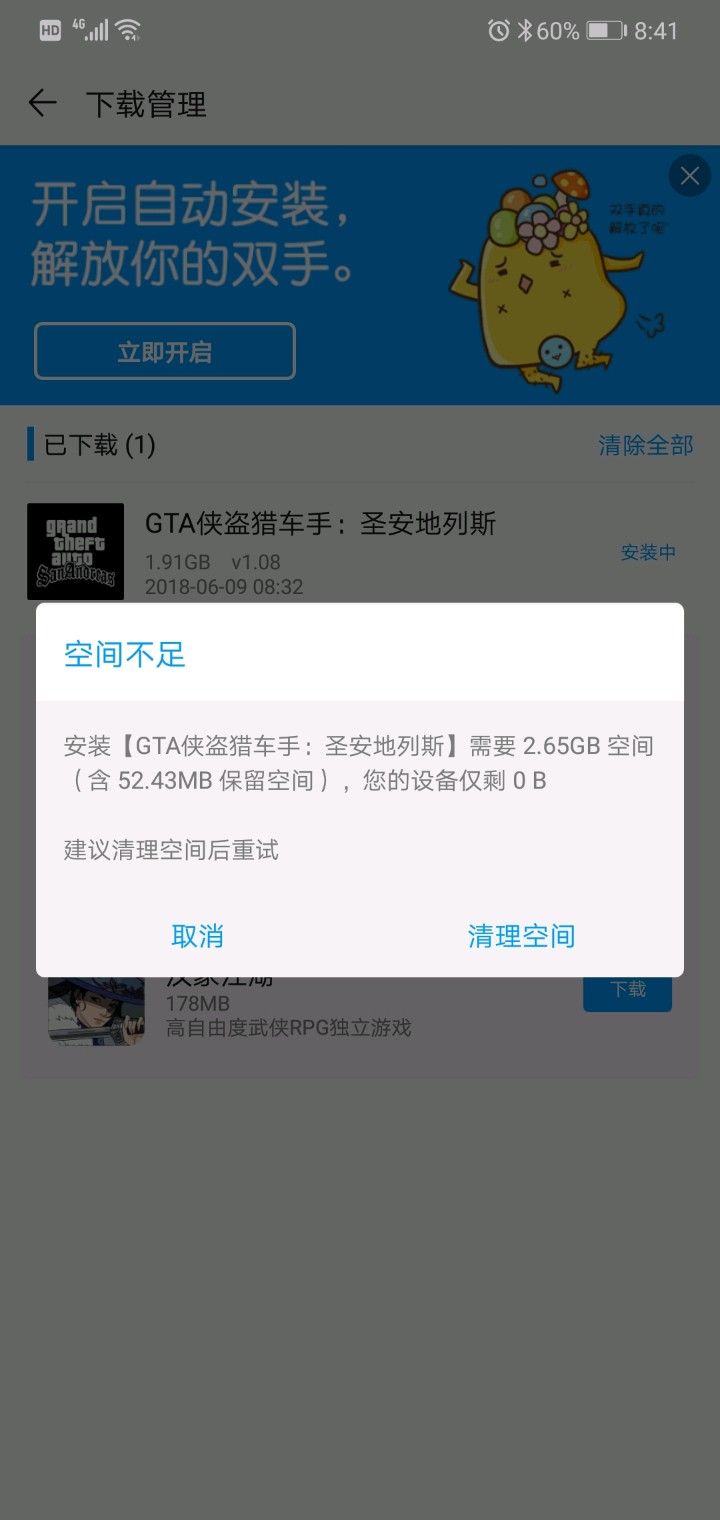Tap 下载 for the 178MB game
Viewport: 720px width, 1520px height.
click(x=627, y=990)
